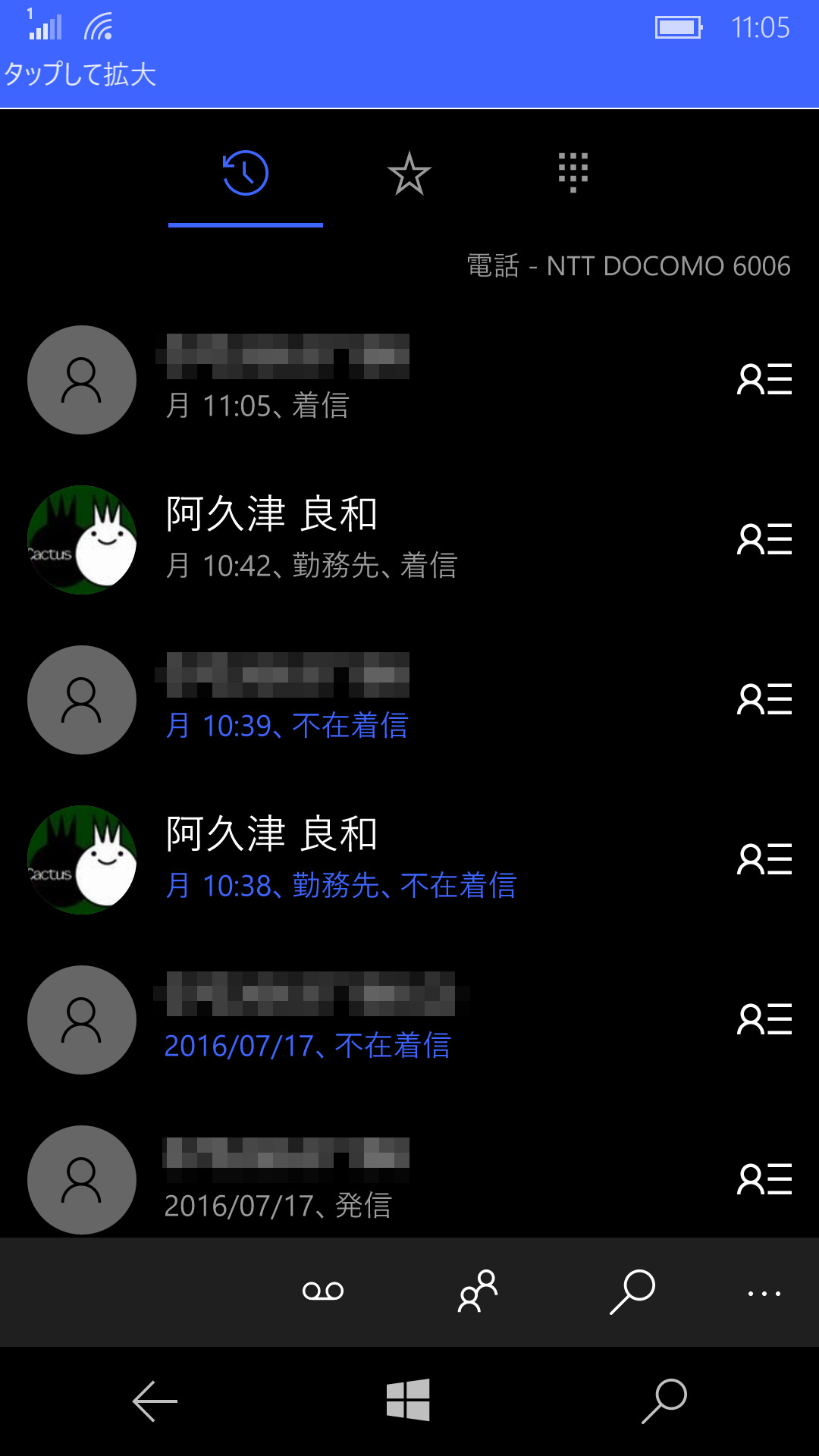Open voicemail from the bottom bar
This screenshot has height=1456, width=819.
(x=322, y=1289)
